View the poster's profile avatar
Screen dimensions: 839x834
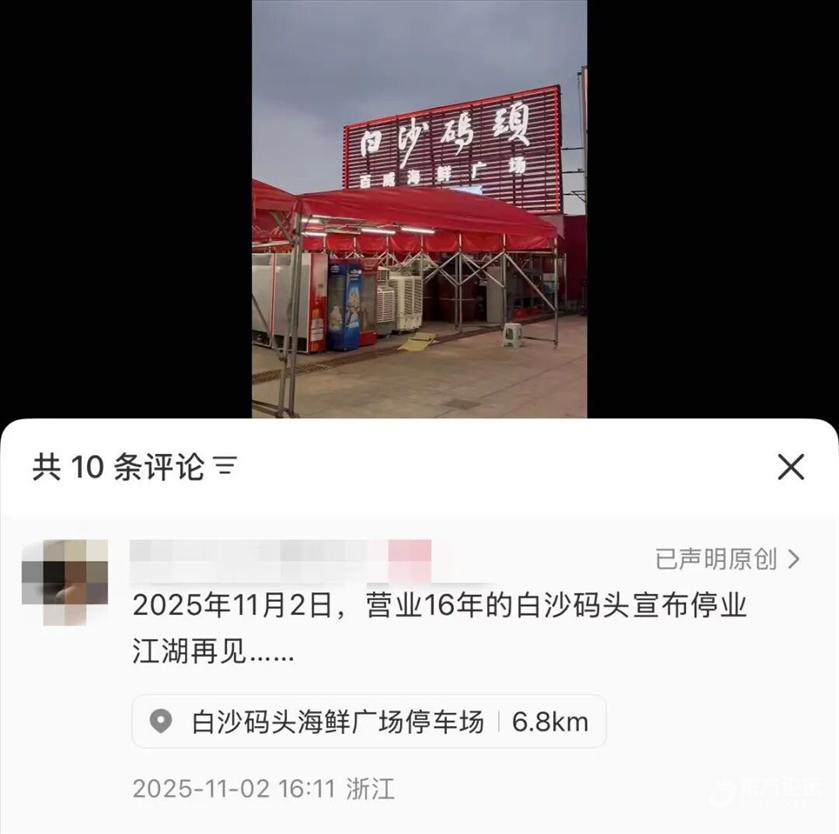(66, 572)
